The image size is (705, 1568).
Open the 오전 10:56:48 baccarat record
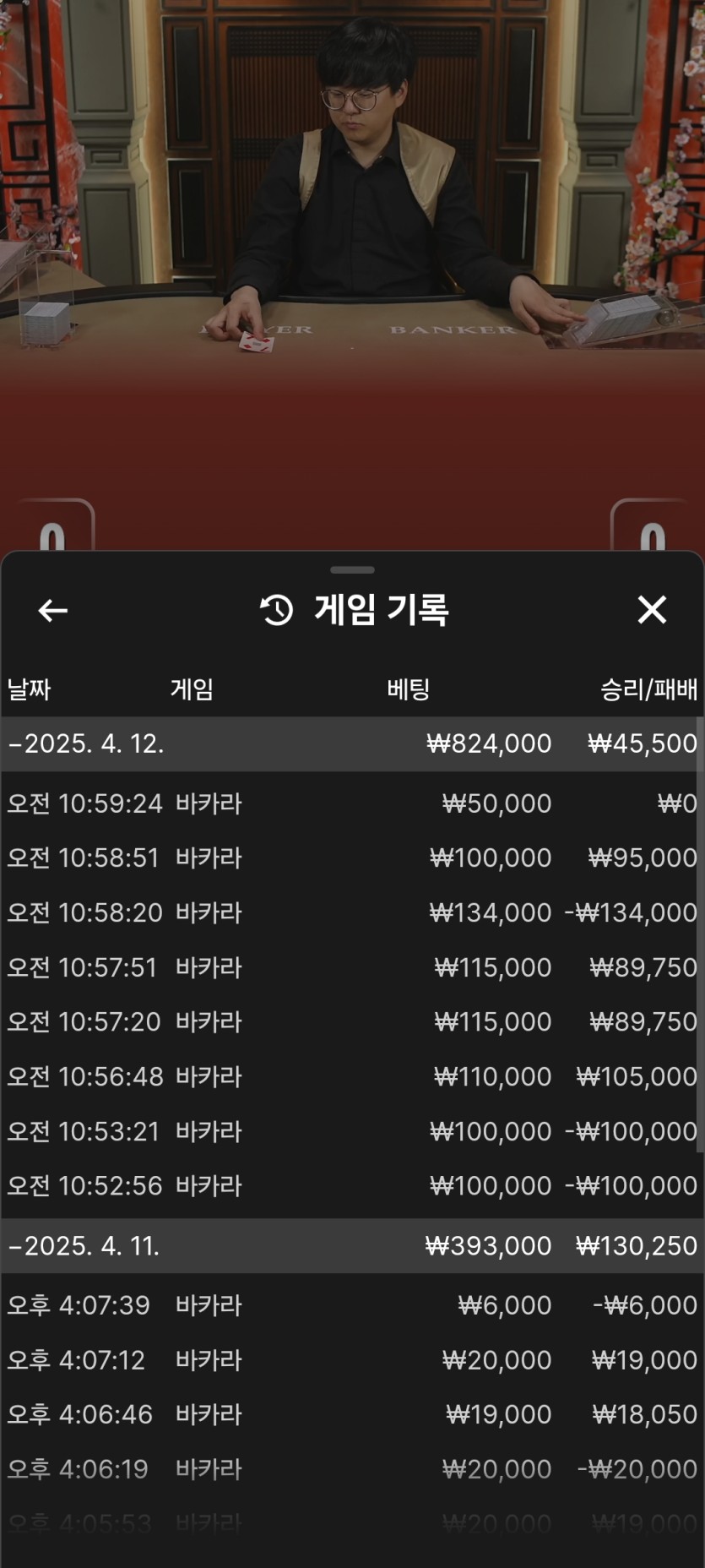[351, 1076]
